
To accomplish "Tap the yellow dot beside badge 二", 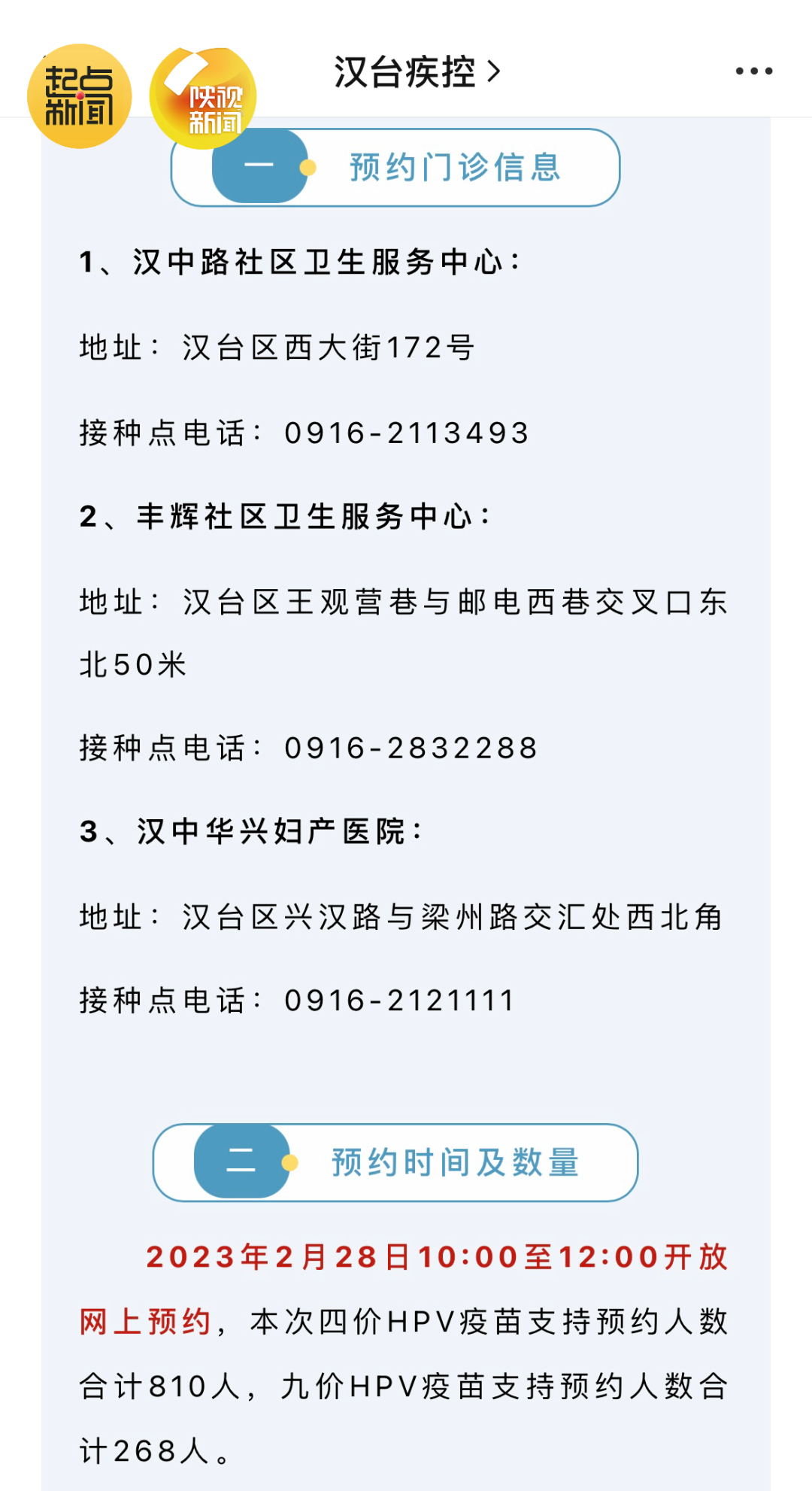I will click(x=289, y=1164).
